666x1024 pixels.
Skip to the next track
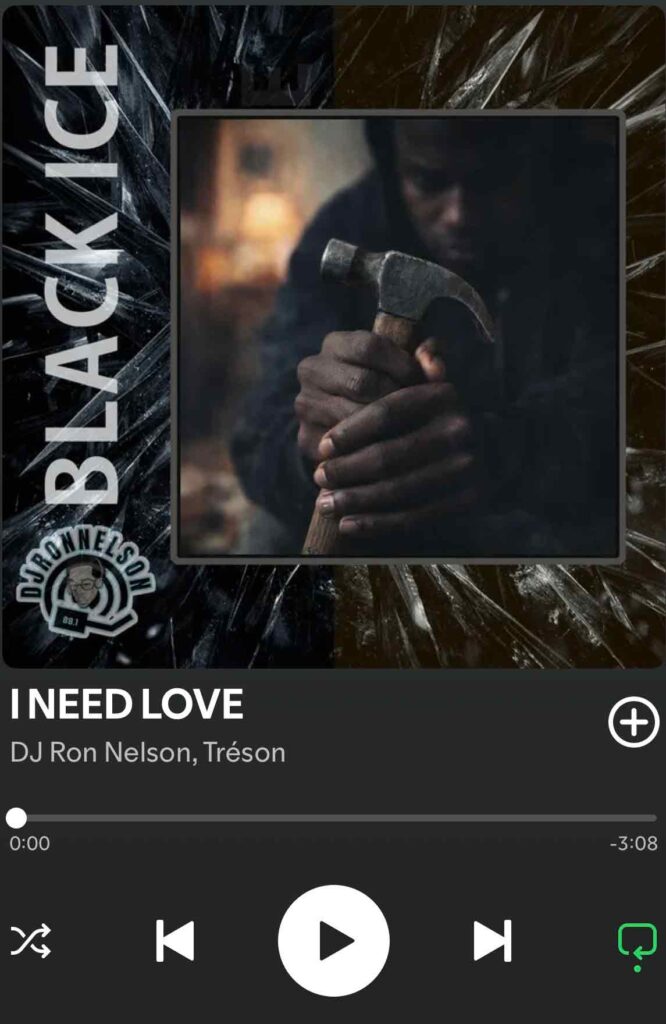(492, 940)
